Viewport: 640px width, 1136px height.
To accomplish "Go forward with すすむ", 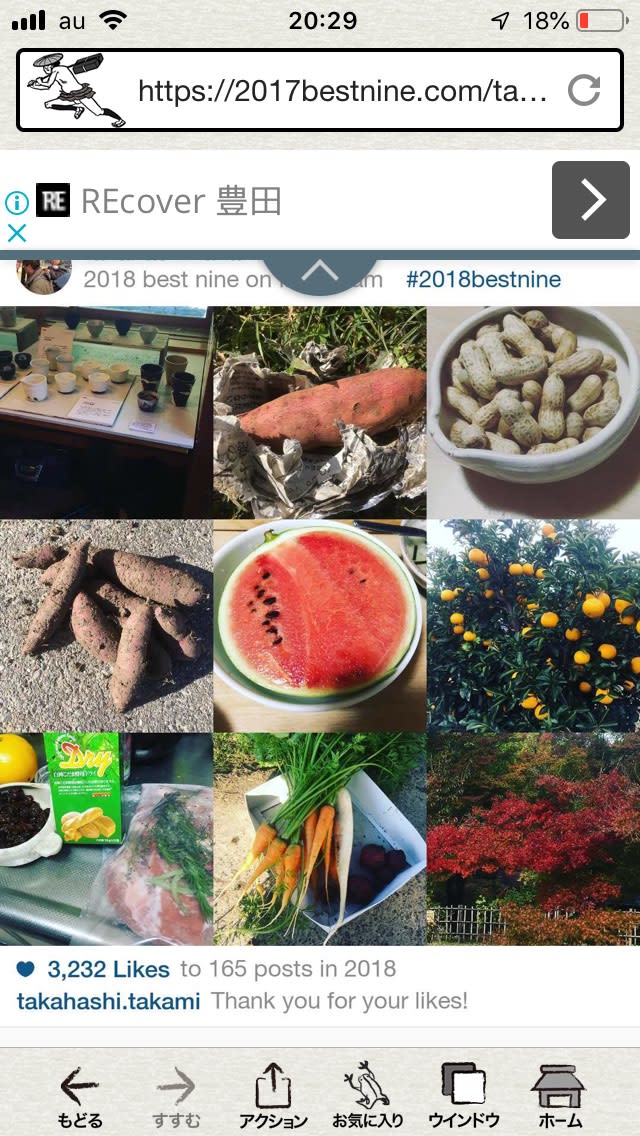I will click(176, 1095).
